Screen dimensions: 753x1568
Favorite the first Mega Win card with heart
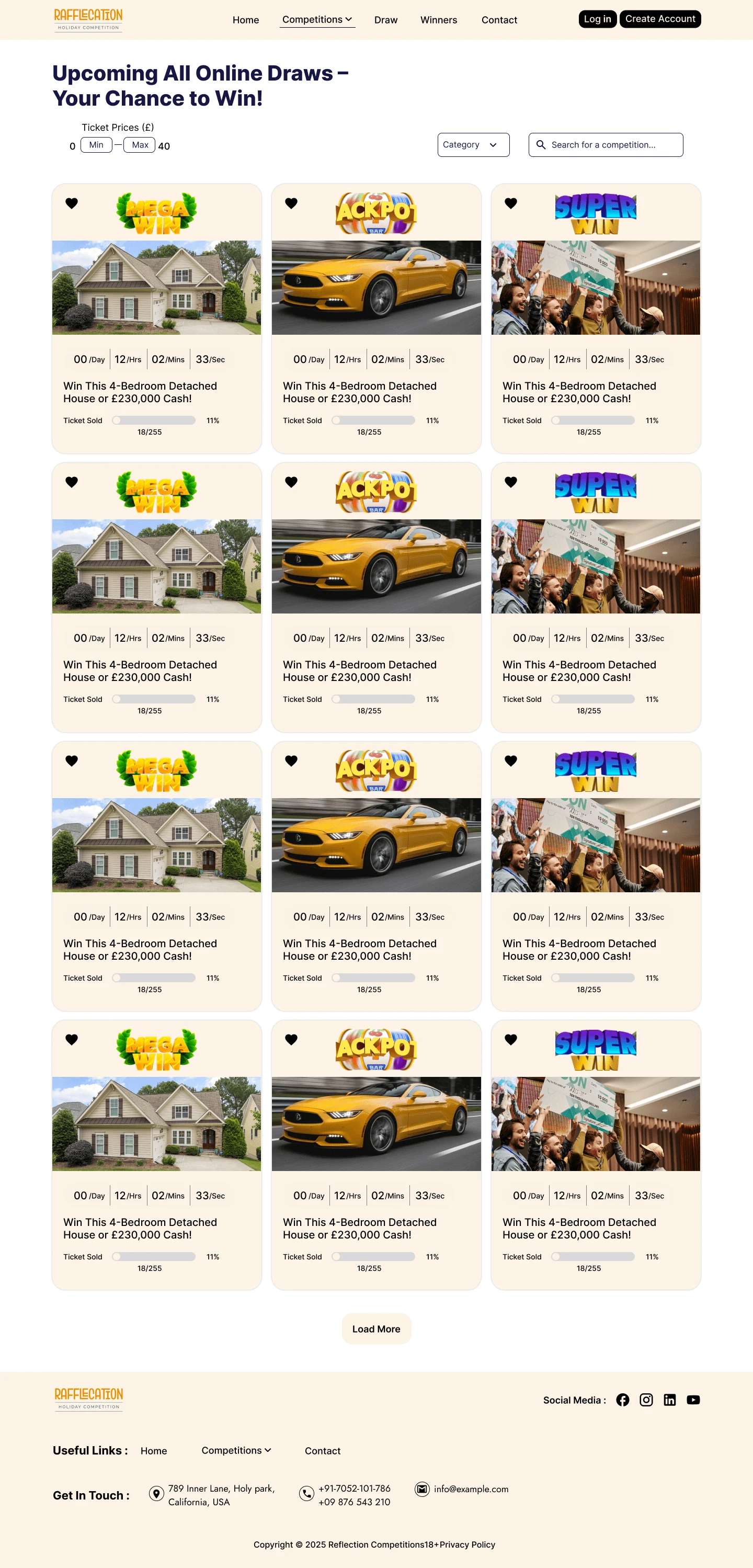(72, 203)
